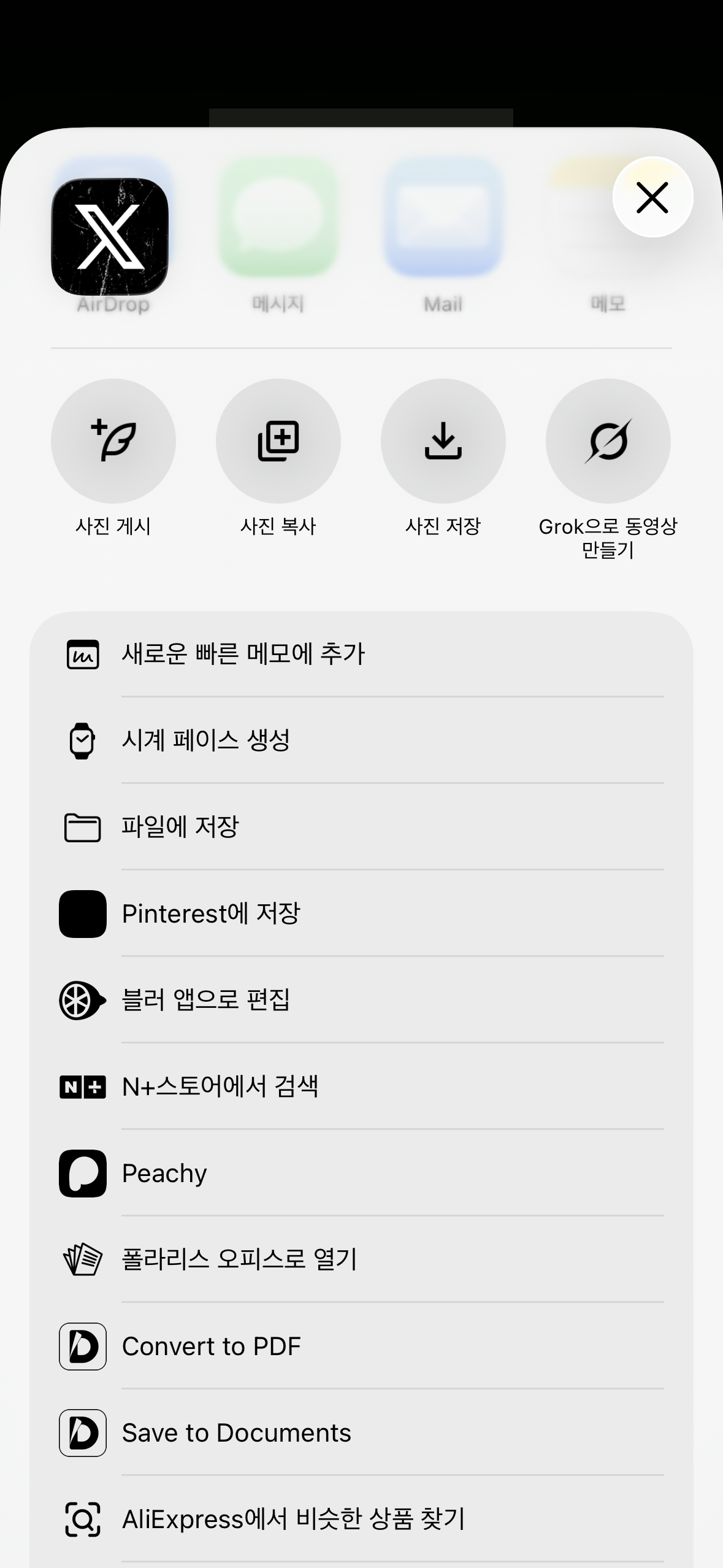
Task: Select 새로운 빠른 메모에 추가
Action: pyautogui.click(x=361, y=654)
